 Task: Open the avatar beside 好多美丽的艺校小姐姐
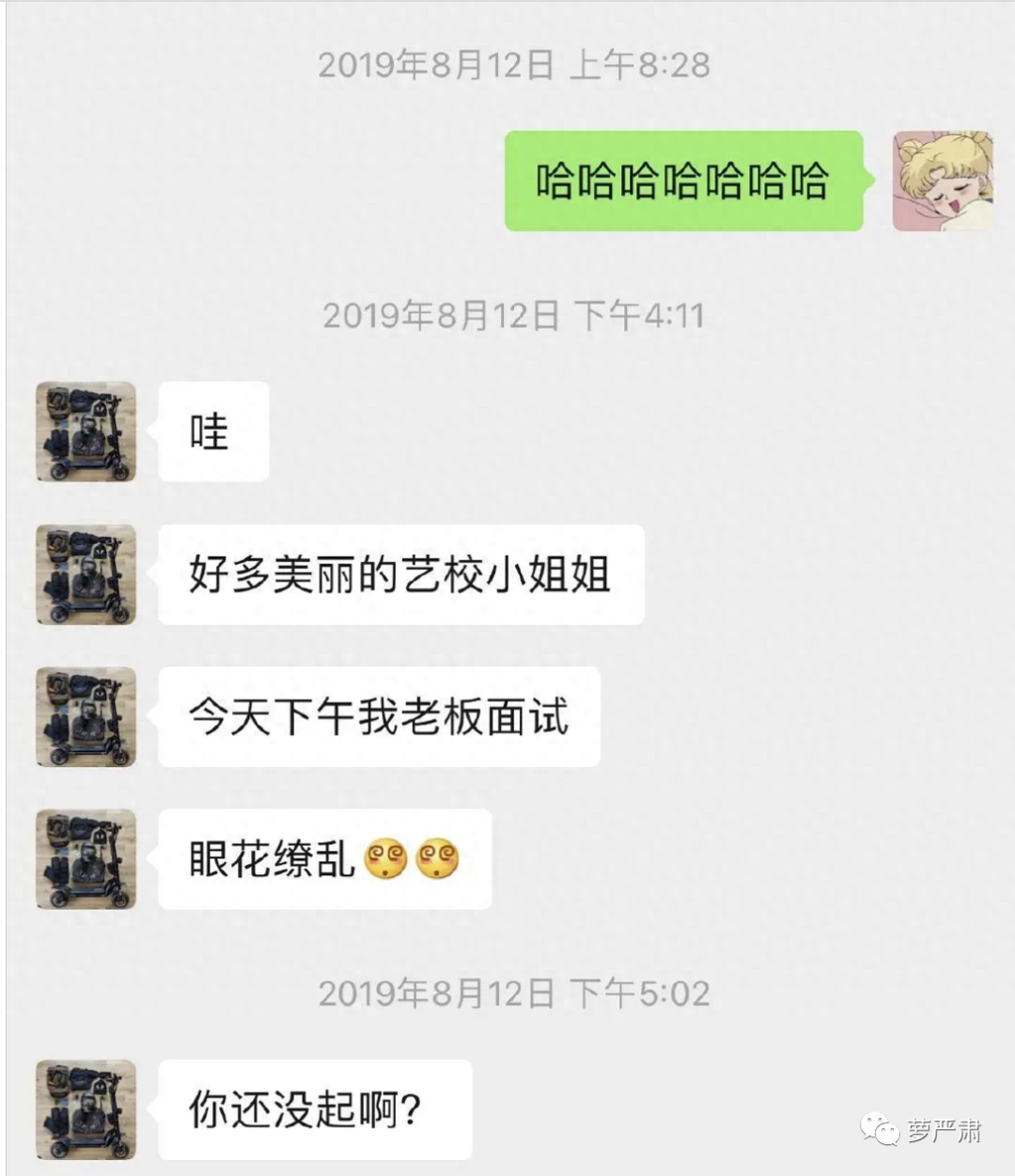coord(86,574)
